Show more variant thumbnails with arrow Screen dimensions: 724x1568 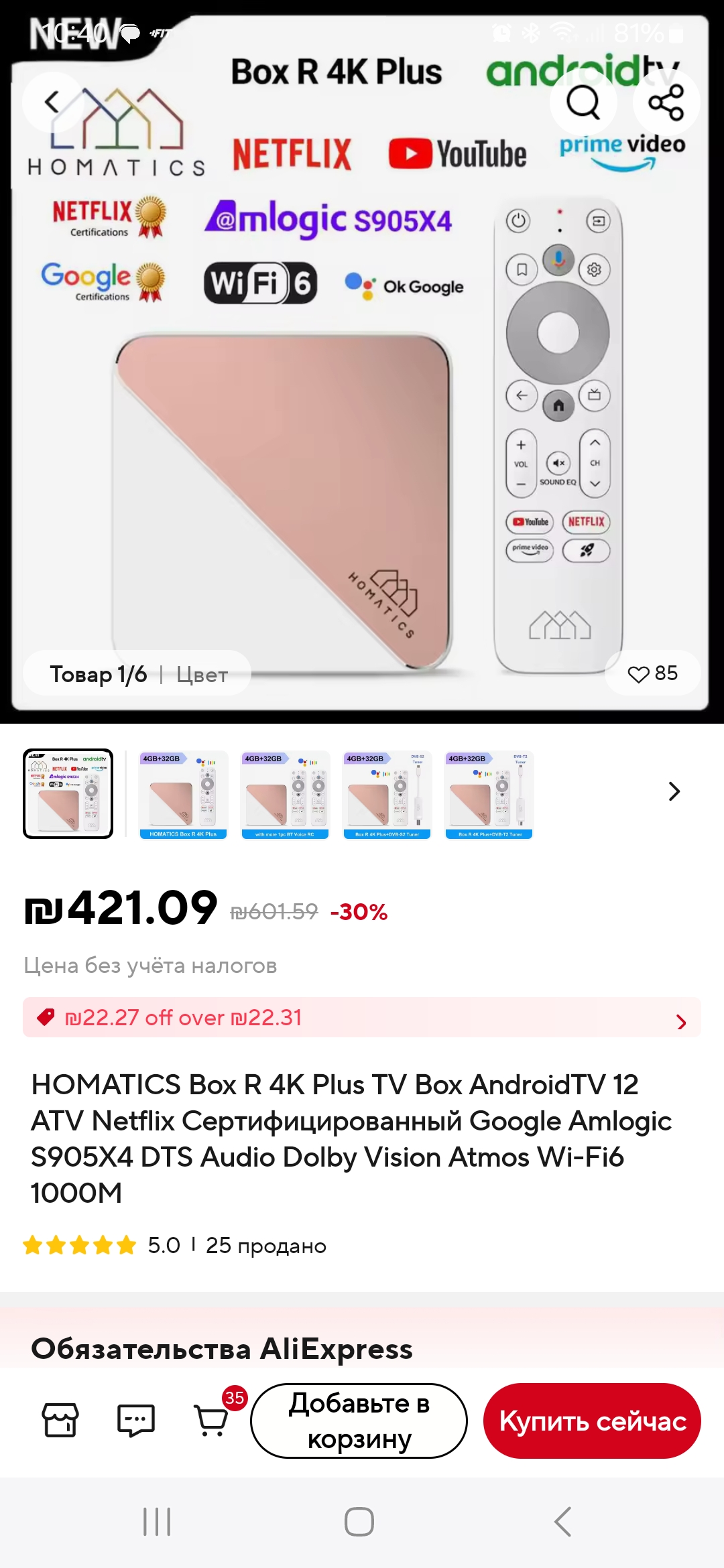pyautogui.click(x=674, y=792)
